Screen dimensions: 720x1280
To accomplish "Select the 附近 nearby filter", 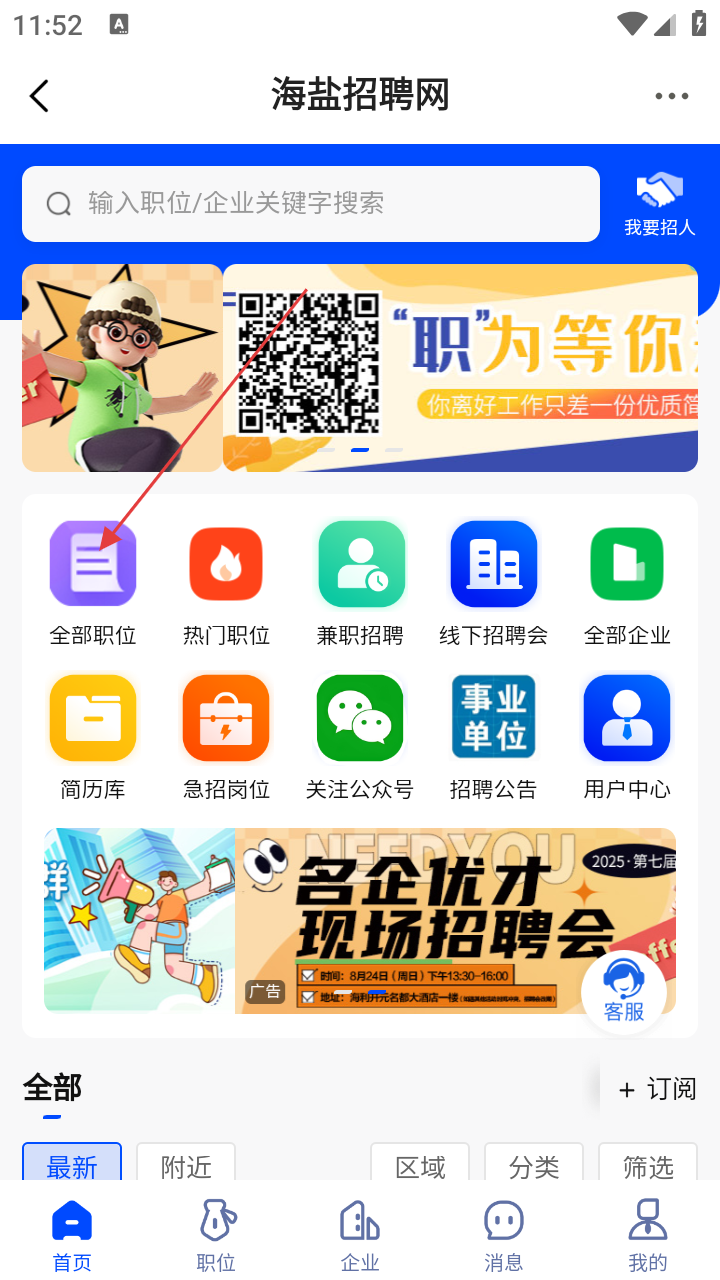I will pos(186,1164).
